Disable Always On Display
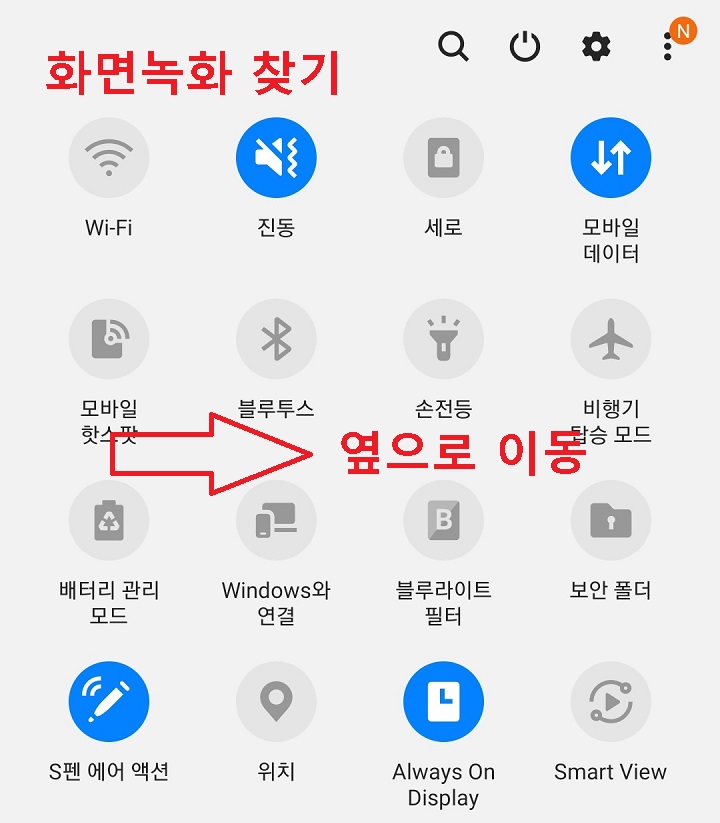The height and width of the screenshot is (823, 720). coord(444,701)
